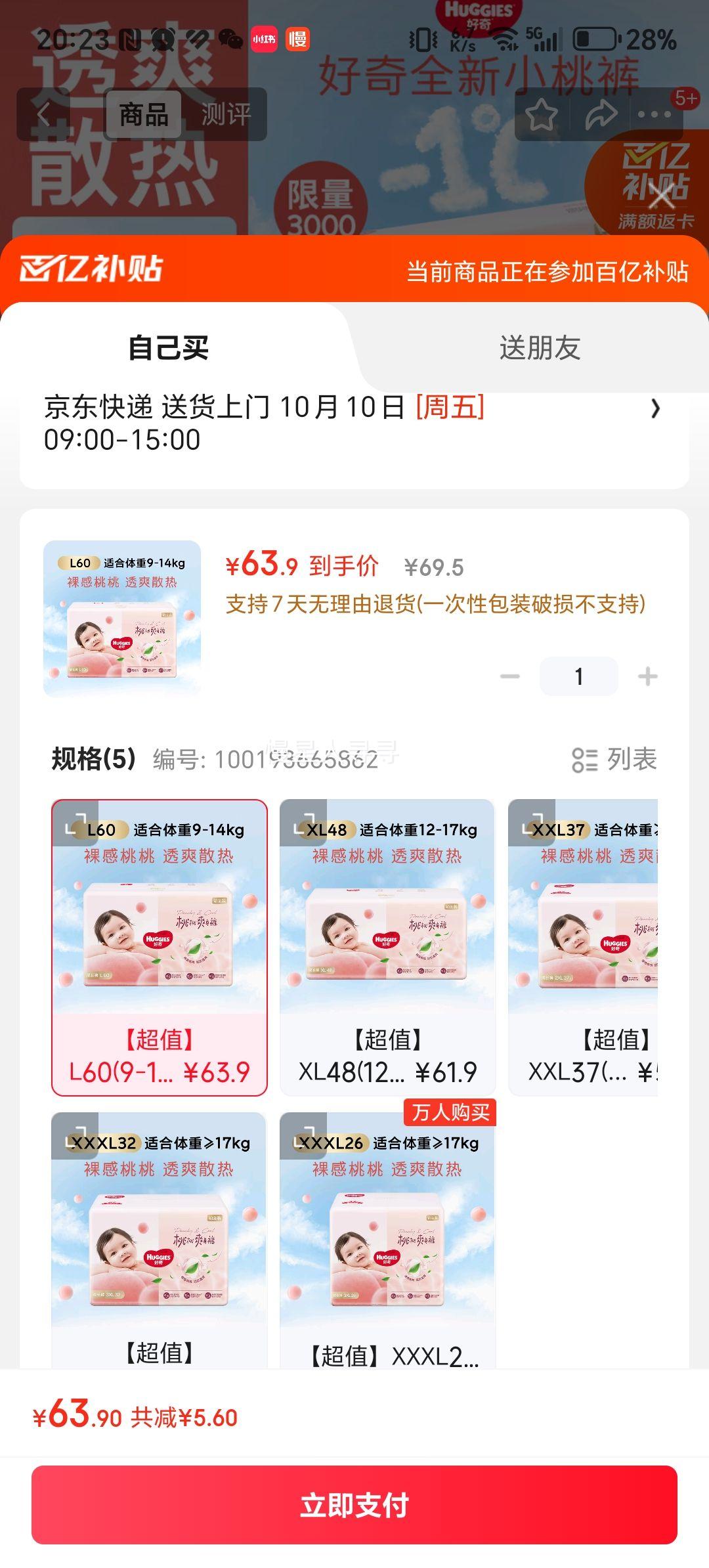Increase quantity with the plus button
The width and height of the screenshot is (709, 1568).
tap(647, 676)
